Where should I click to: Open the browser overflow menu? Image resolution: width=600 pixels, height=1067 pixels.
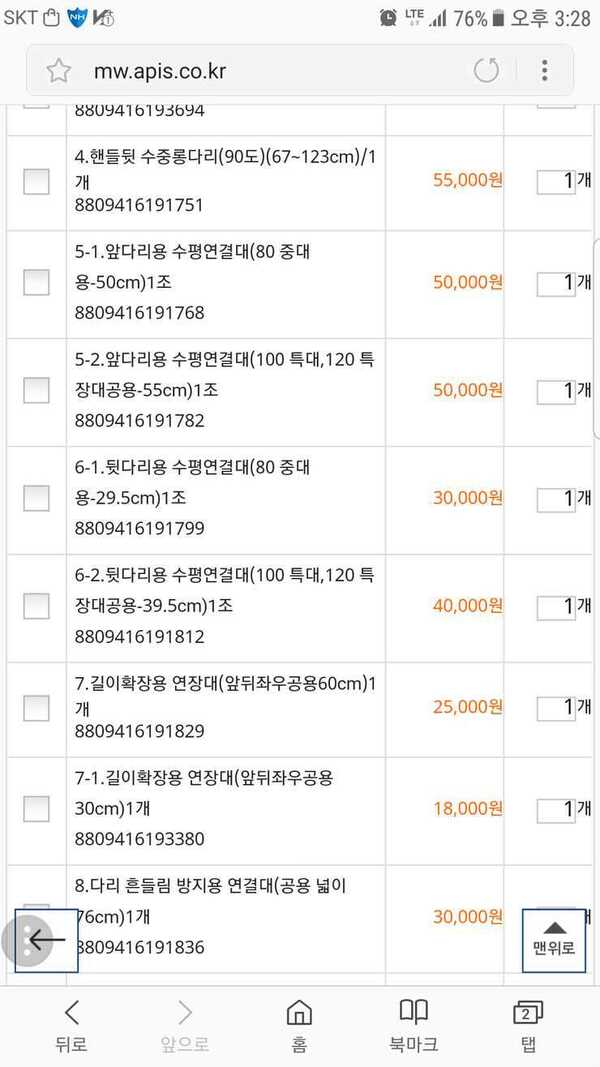[544, 70]
